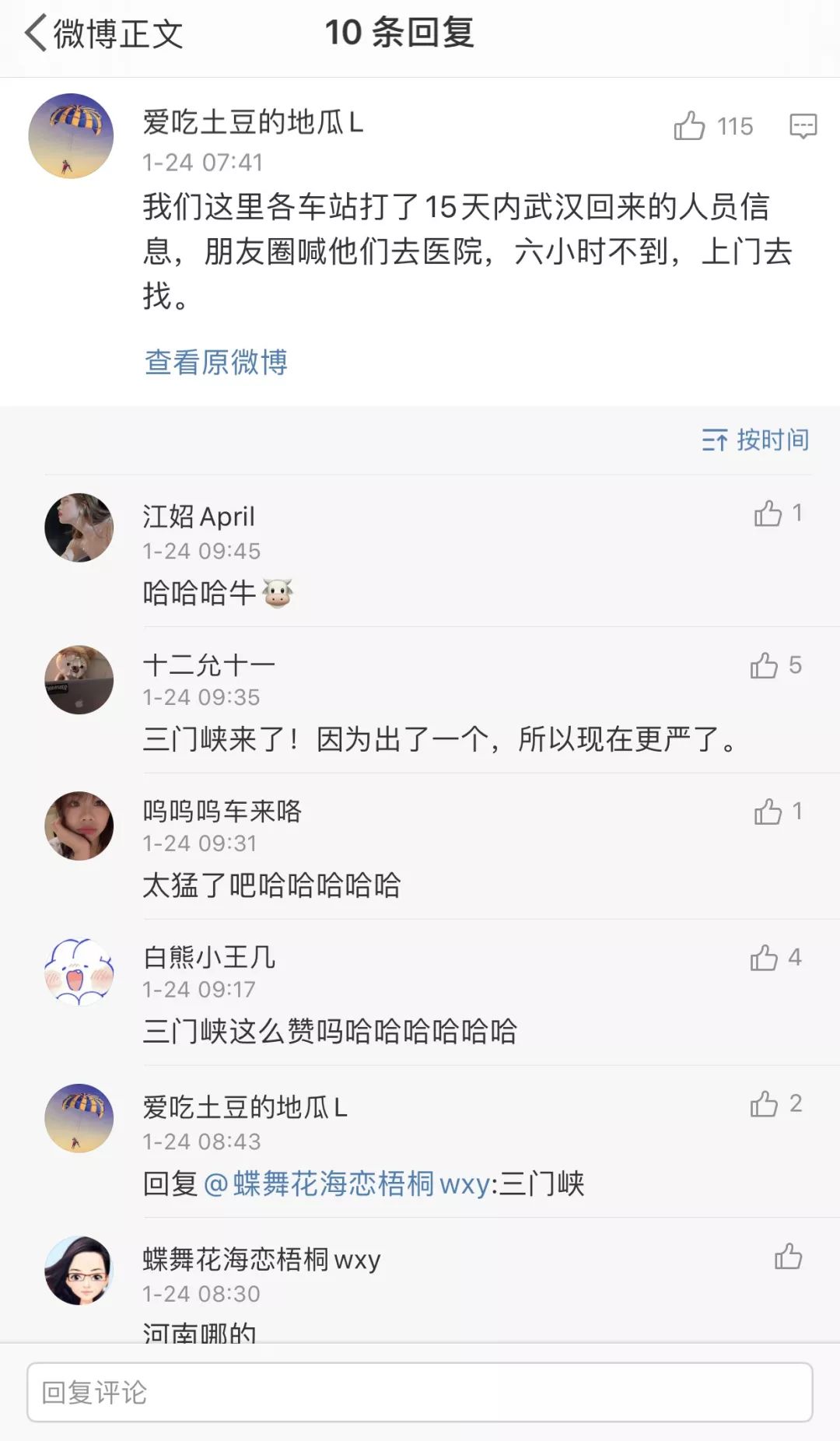The image size is (840, 1441).
Task: Open the username 蝶舞花海恋梧桐wxy
Action: tap(262, 1259)
